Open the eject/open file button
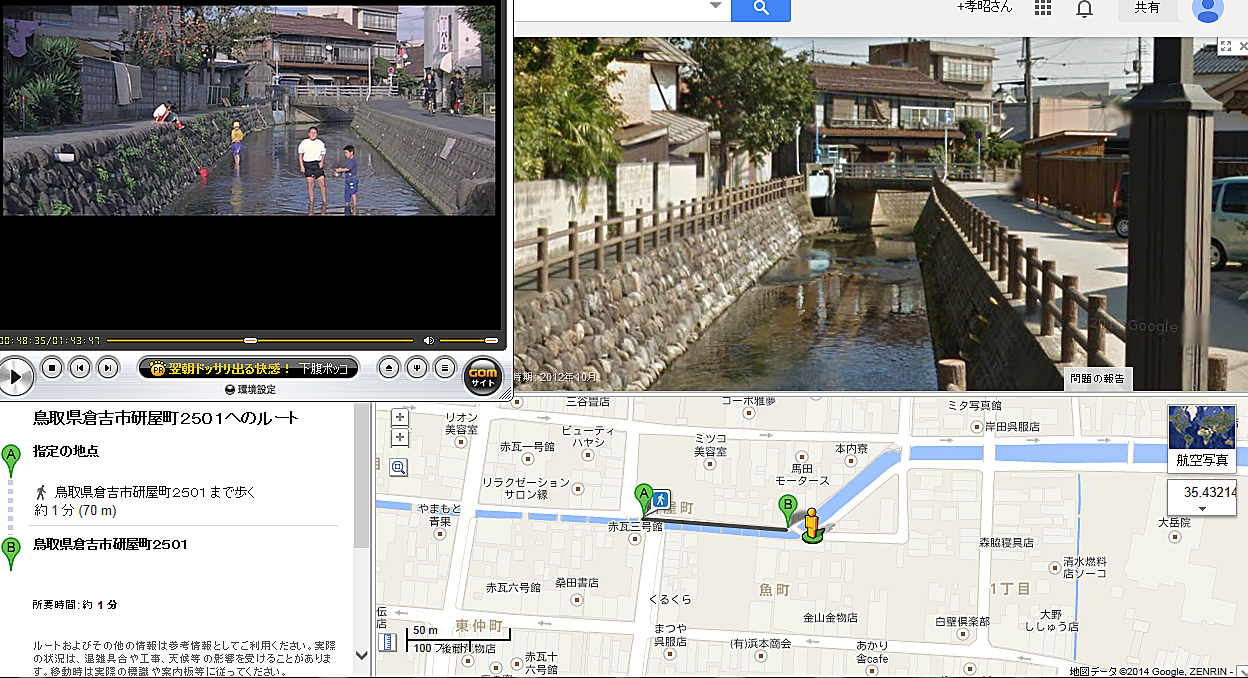The height and width of the screenshot is (678, 1248). click(x=391, y=368)
